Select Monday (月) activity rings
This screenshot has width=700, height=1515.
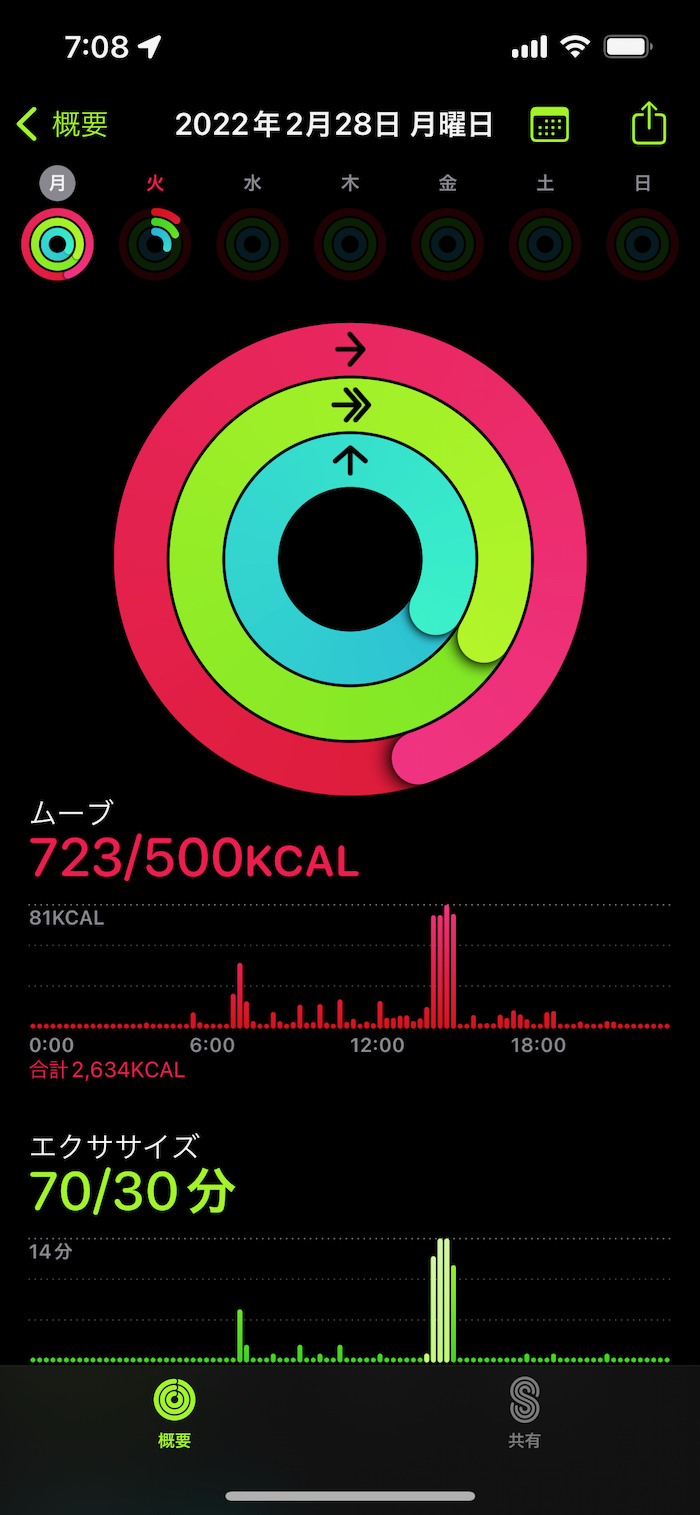point(58,244)
